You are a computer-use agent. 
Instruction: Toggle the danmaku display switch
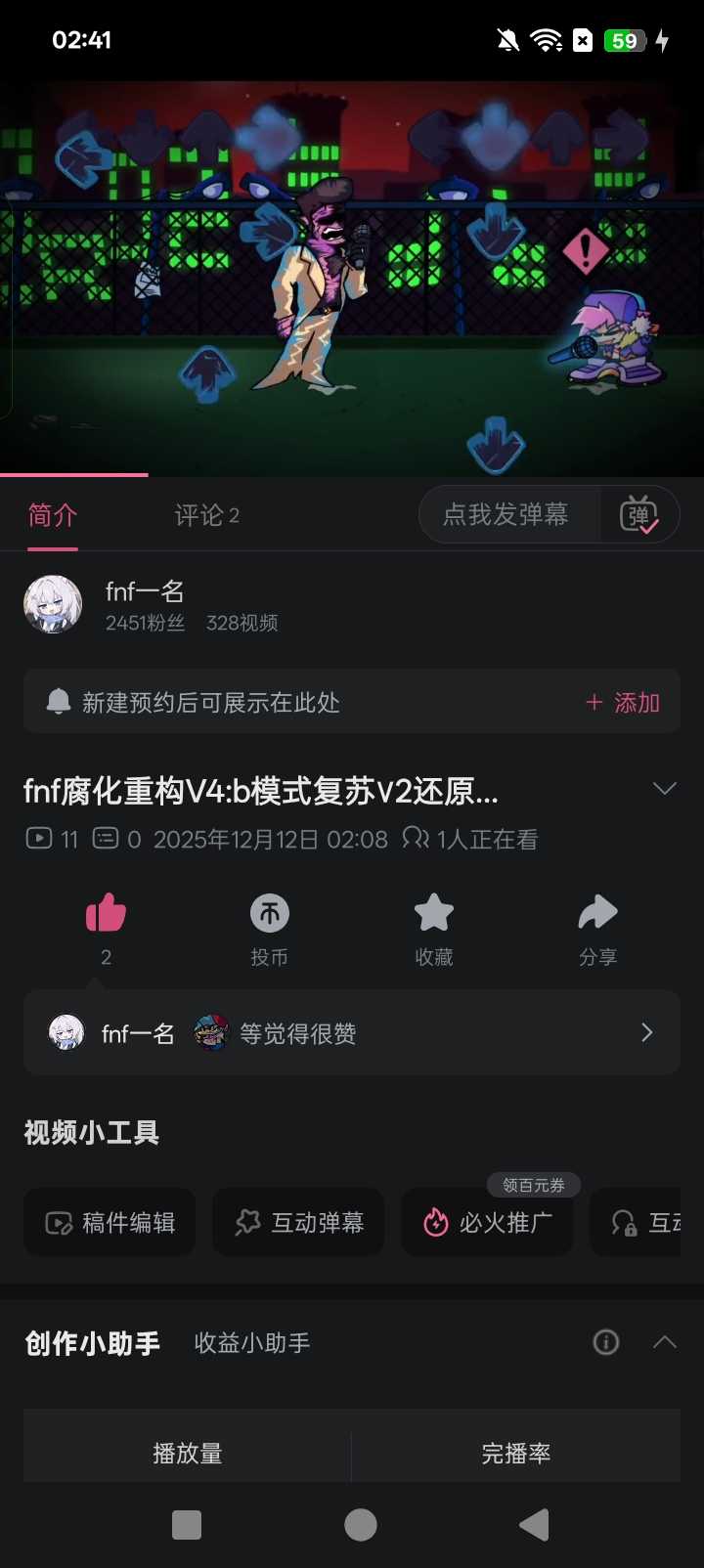pos(639,515)
